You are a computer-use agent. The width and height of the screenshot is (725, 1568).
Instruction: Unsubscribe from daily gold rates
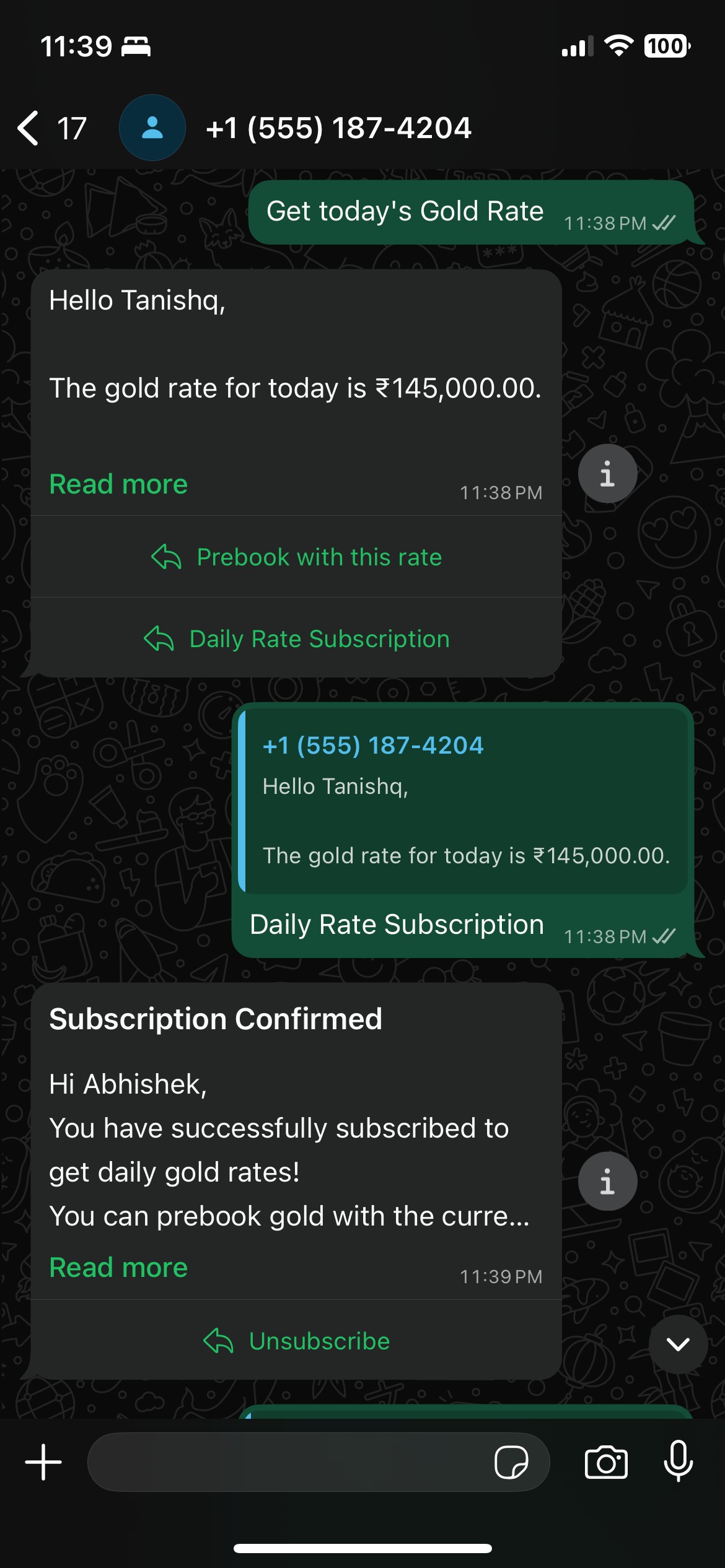click(x=297, y=1341)
